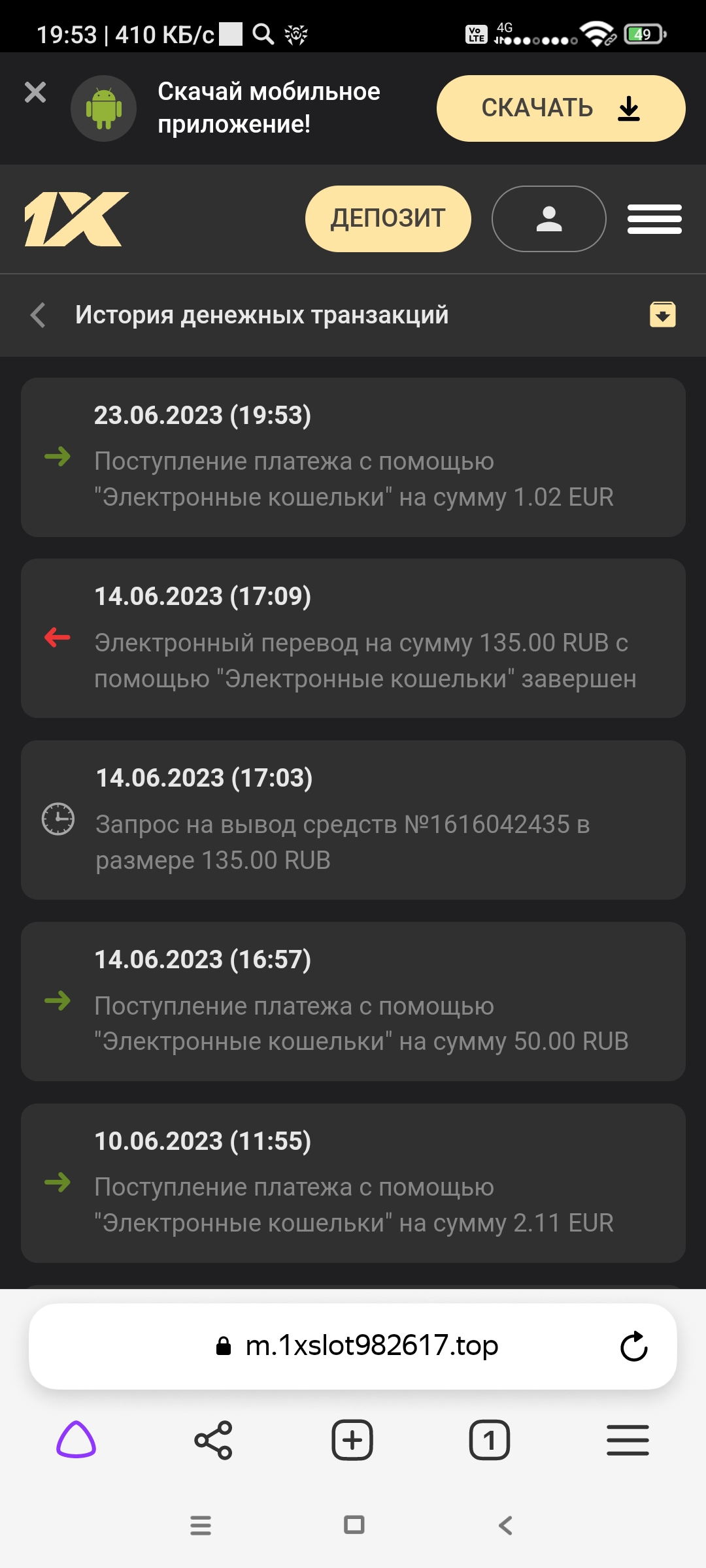Tap the СКАЧАТЬ download button
Viewport: 706px width, 1568px height.
pos(560,108)
